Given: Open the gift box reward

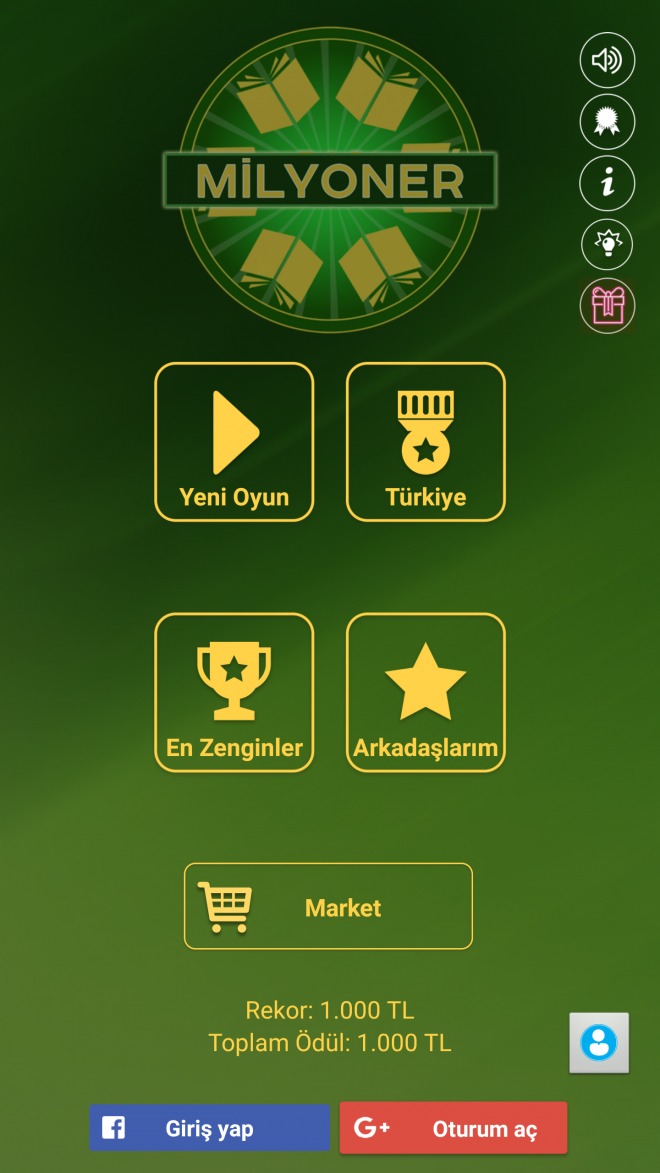Looking at the screenshot, I should tap(607, 305).
